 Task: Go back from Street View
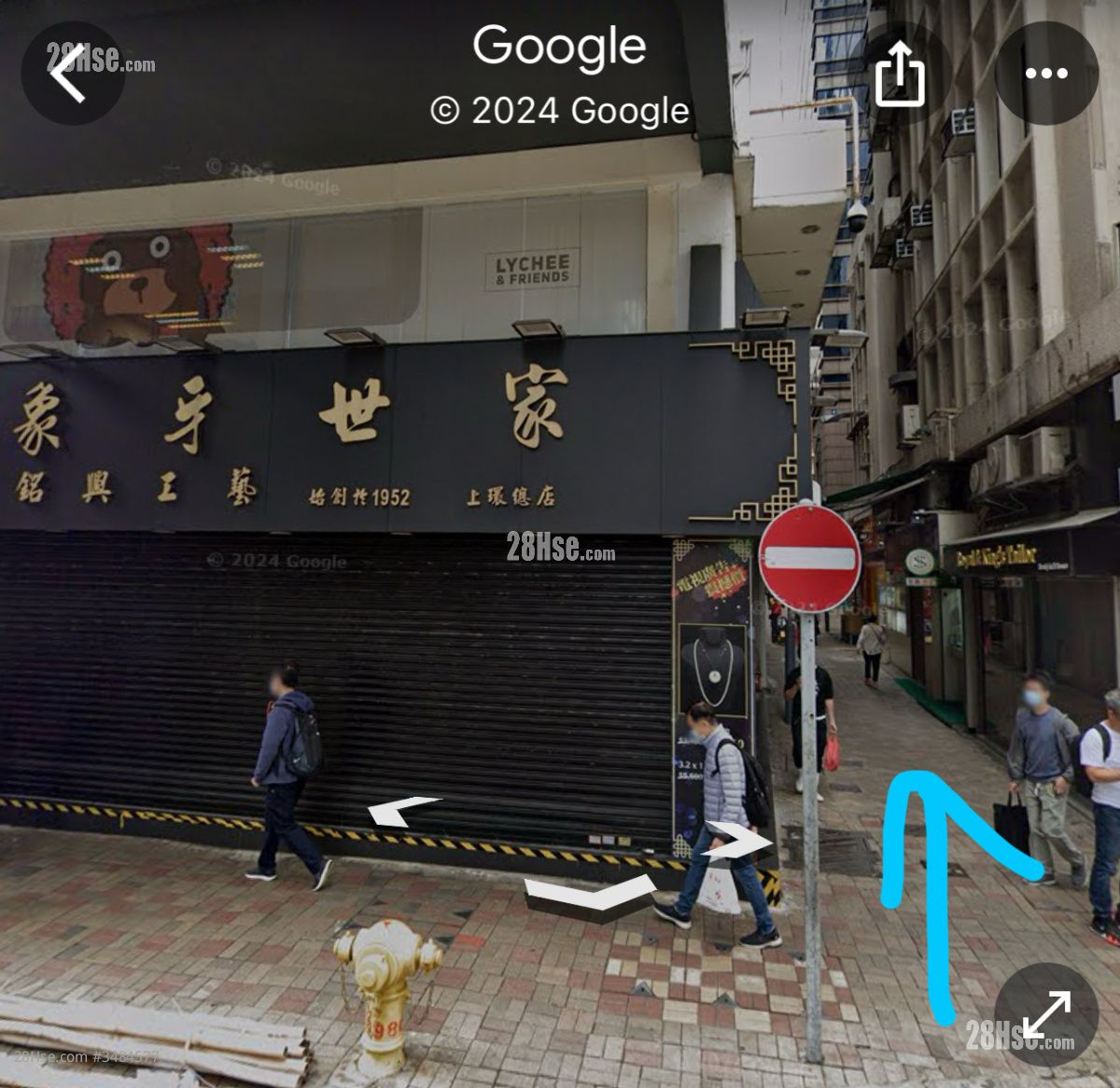72,73
